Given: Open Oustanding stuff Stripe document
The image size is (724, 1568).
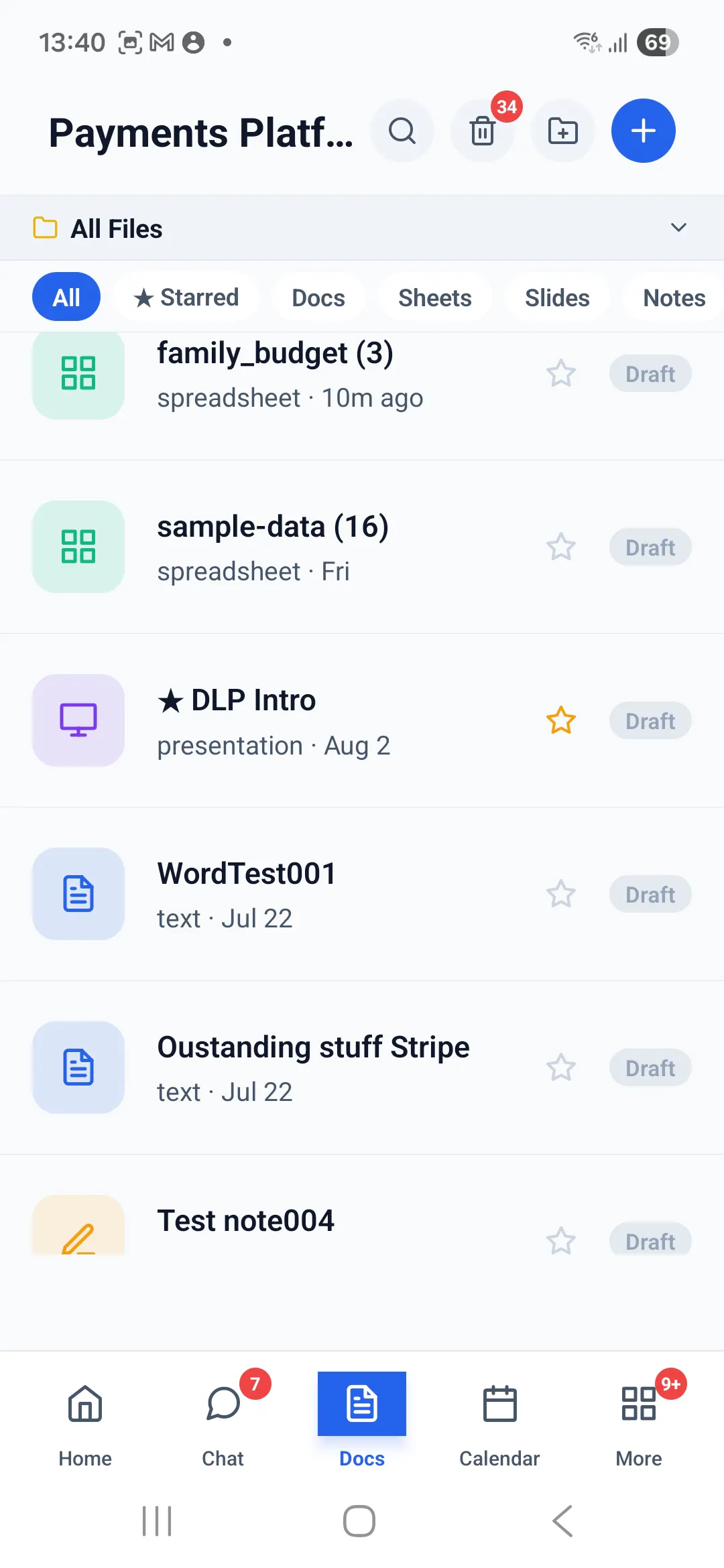Looking at the screenshot, I should 362,1067.
